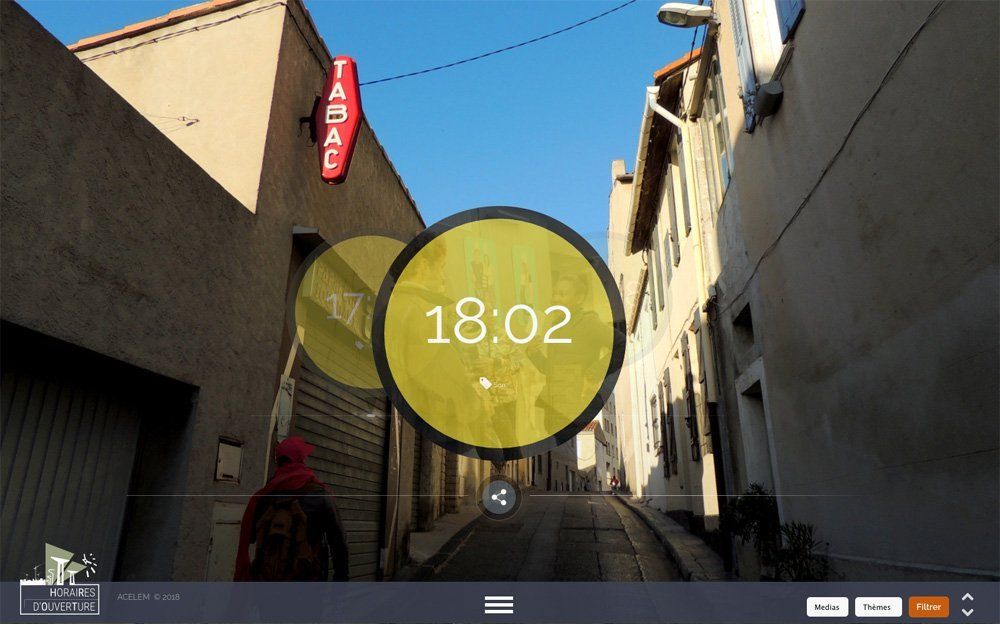Open the 18:02 time bubble

tap(498, 325)
